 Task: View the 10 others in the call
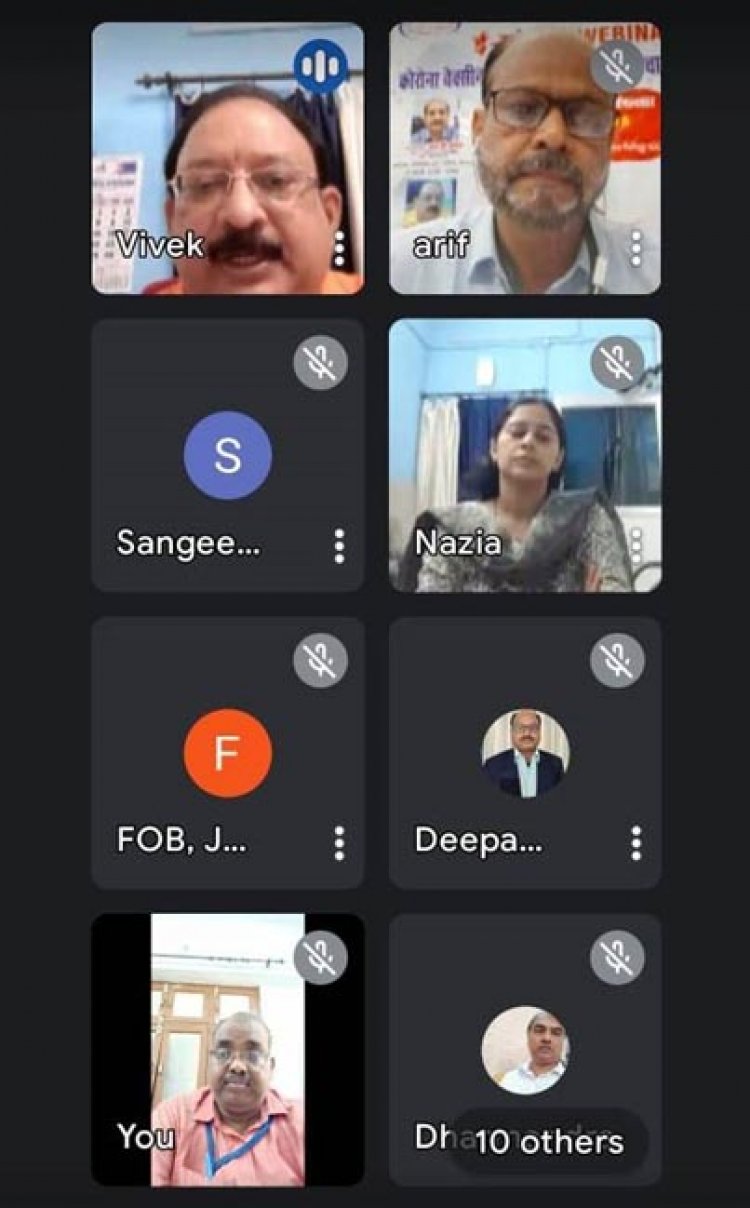point(548,1141)
